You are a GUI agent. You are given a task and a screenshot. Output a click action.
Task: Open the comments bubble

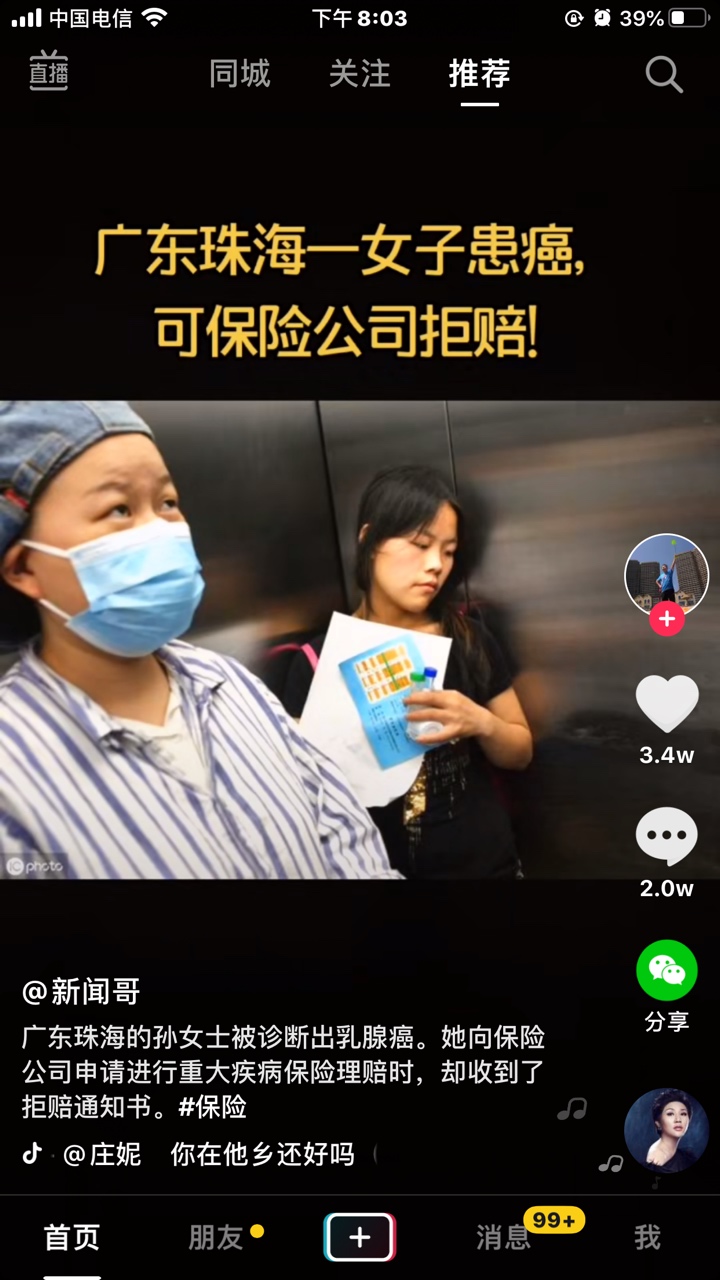667,836
